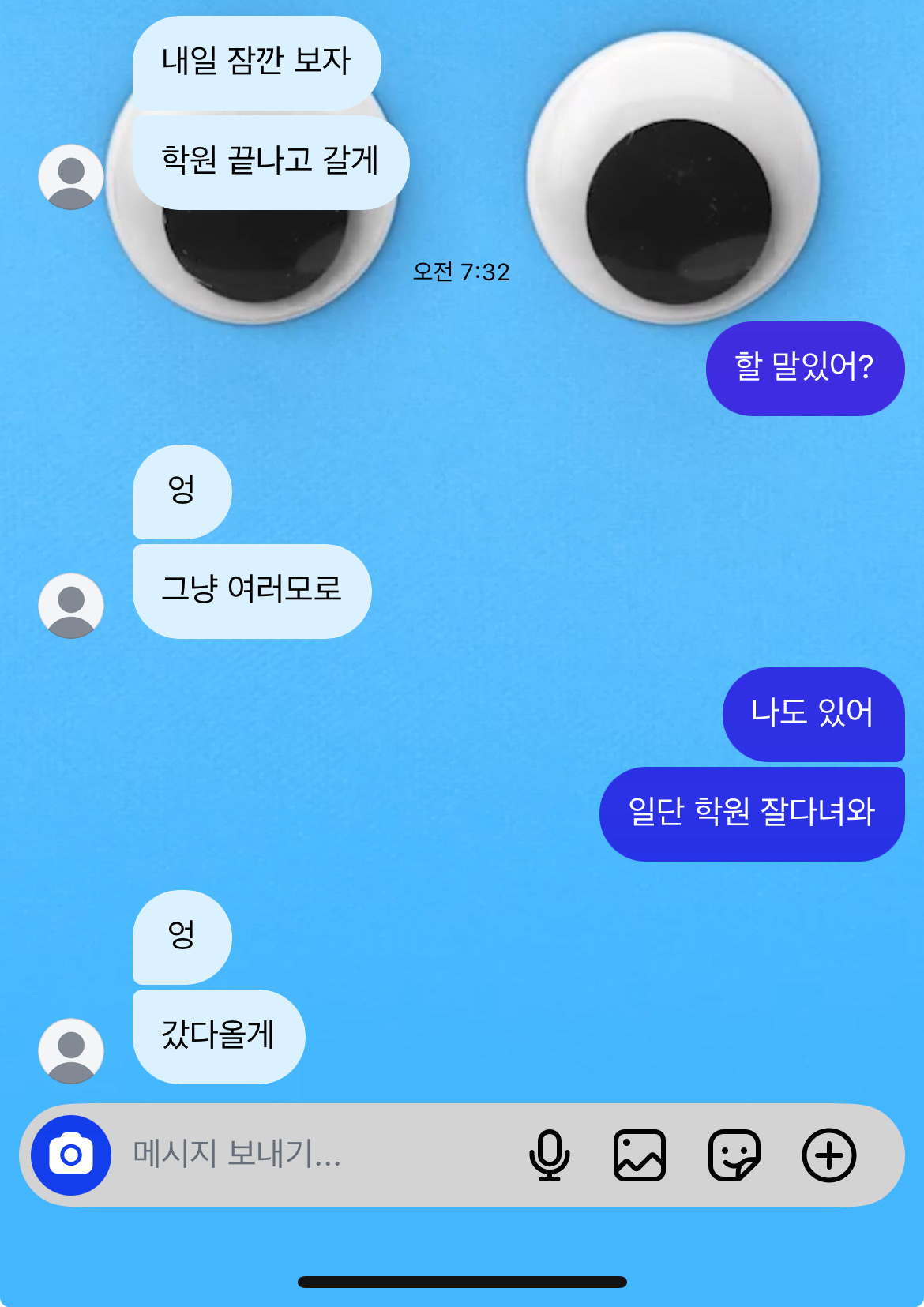
Task: Open more options with the plus icon
Action: point(828,1155)
